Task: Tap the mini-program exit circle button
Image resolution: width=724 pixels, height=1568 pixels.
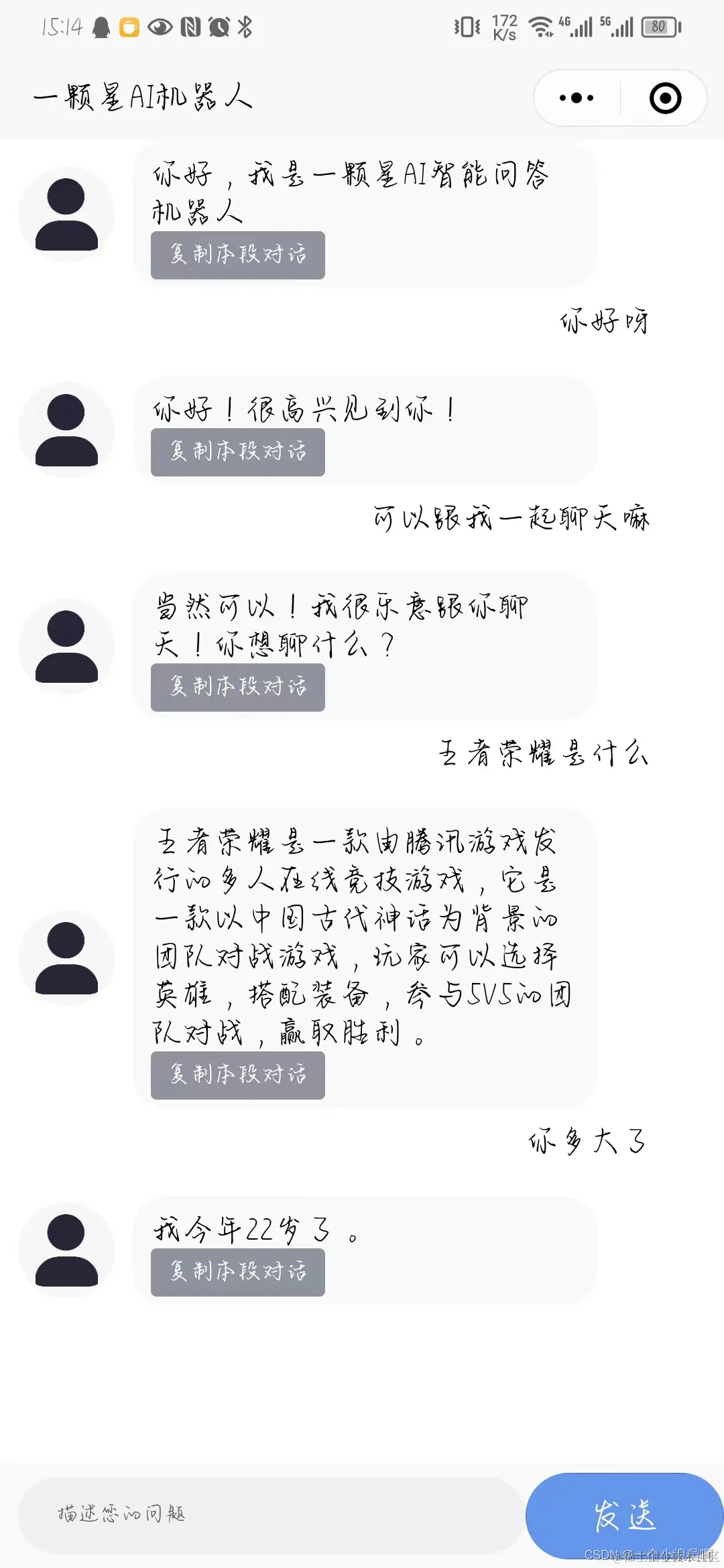Action: [x=664, y=98]
